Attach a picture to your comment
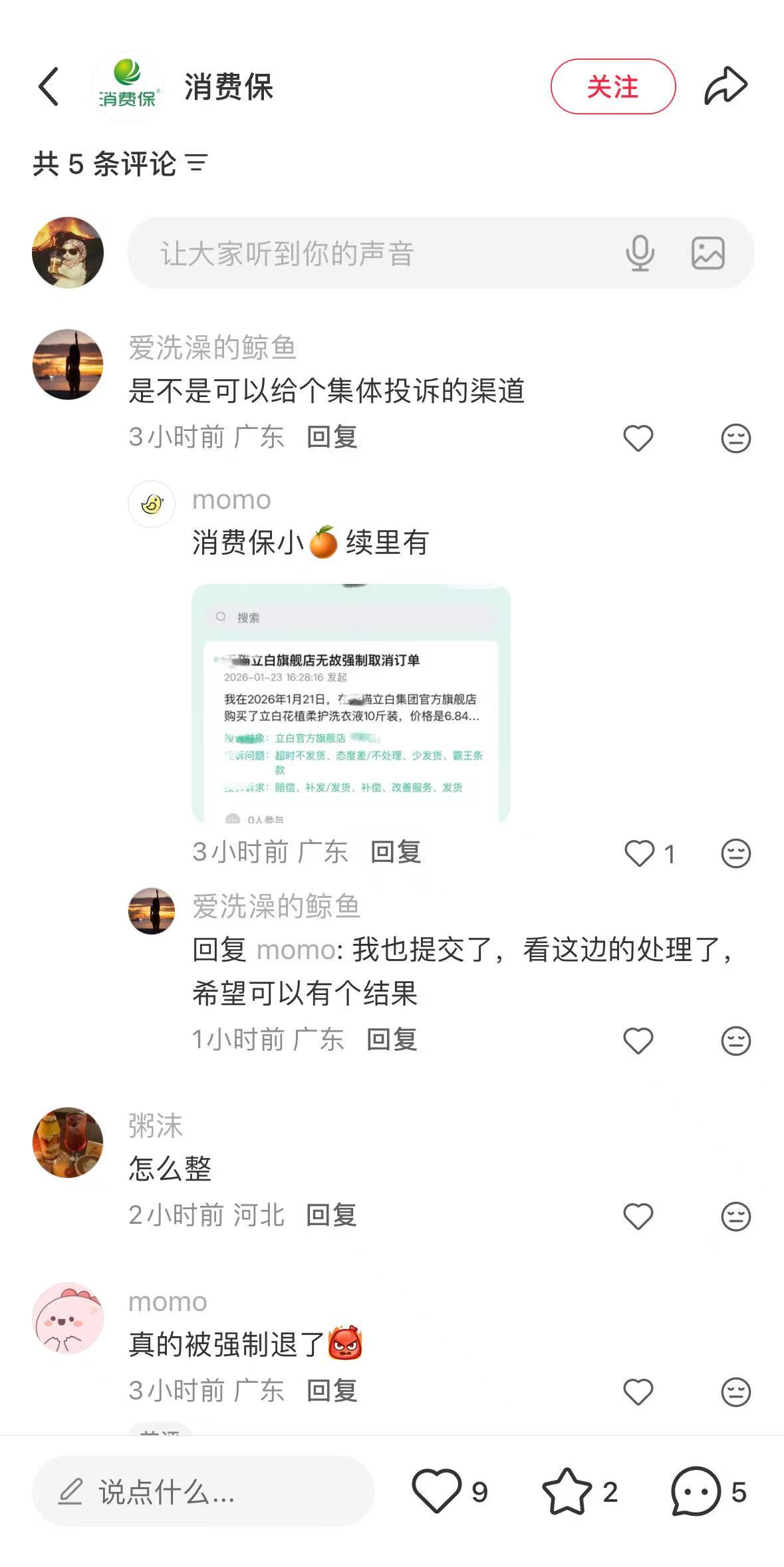 [x=708, y=253]
